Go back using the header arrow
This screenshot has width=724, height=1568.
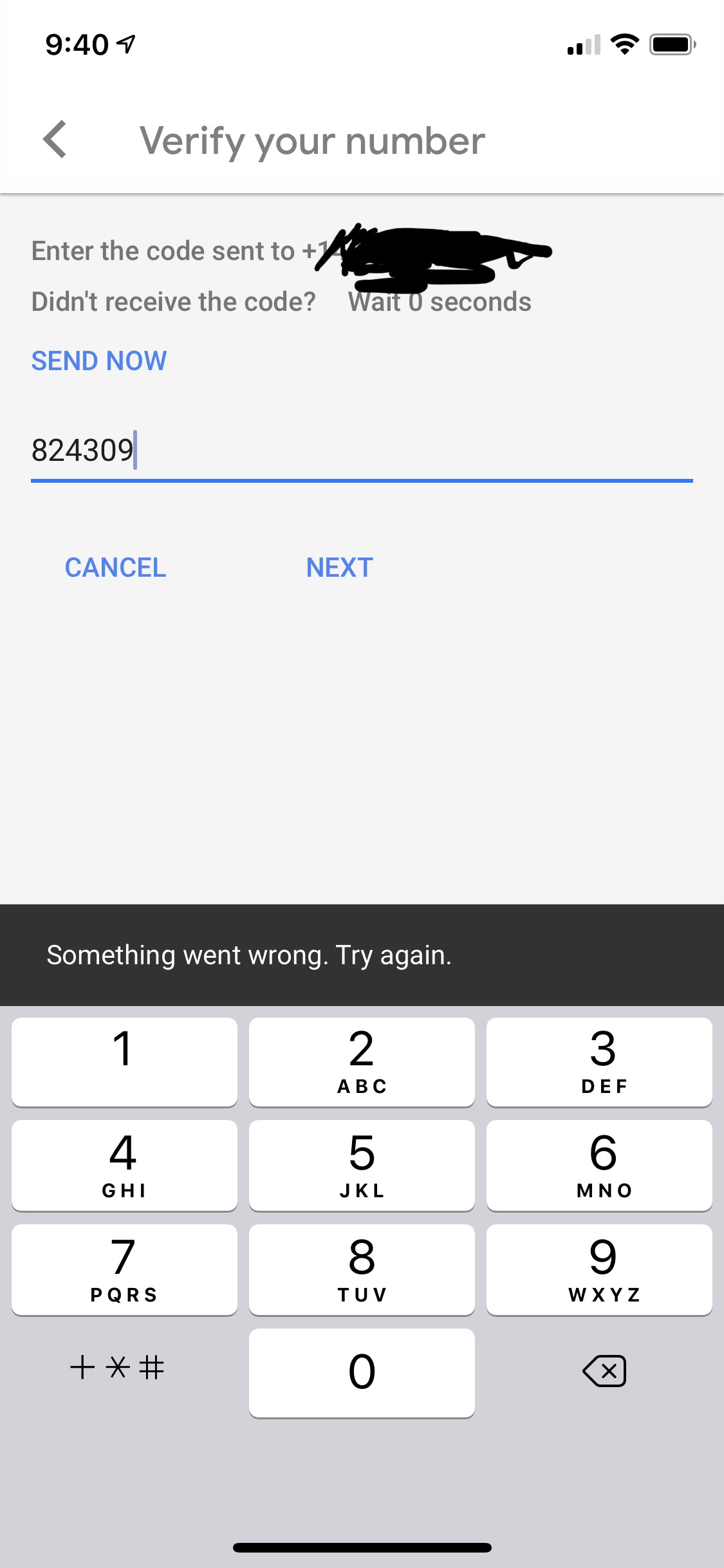coord(55,139)
